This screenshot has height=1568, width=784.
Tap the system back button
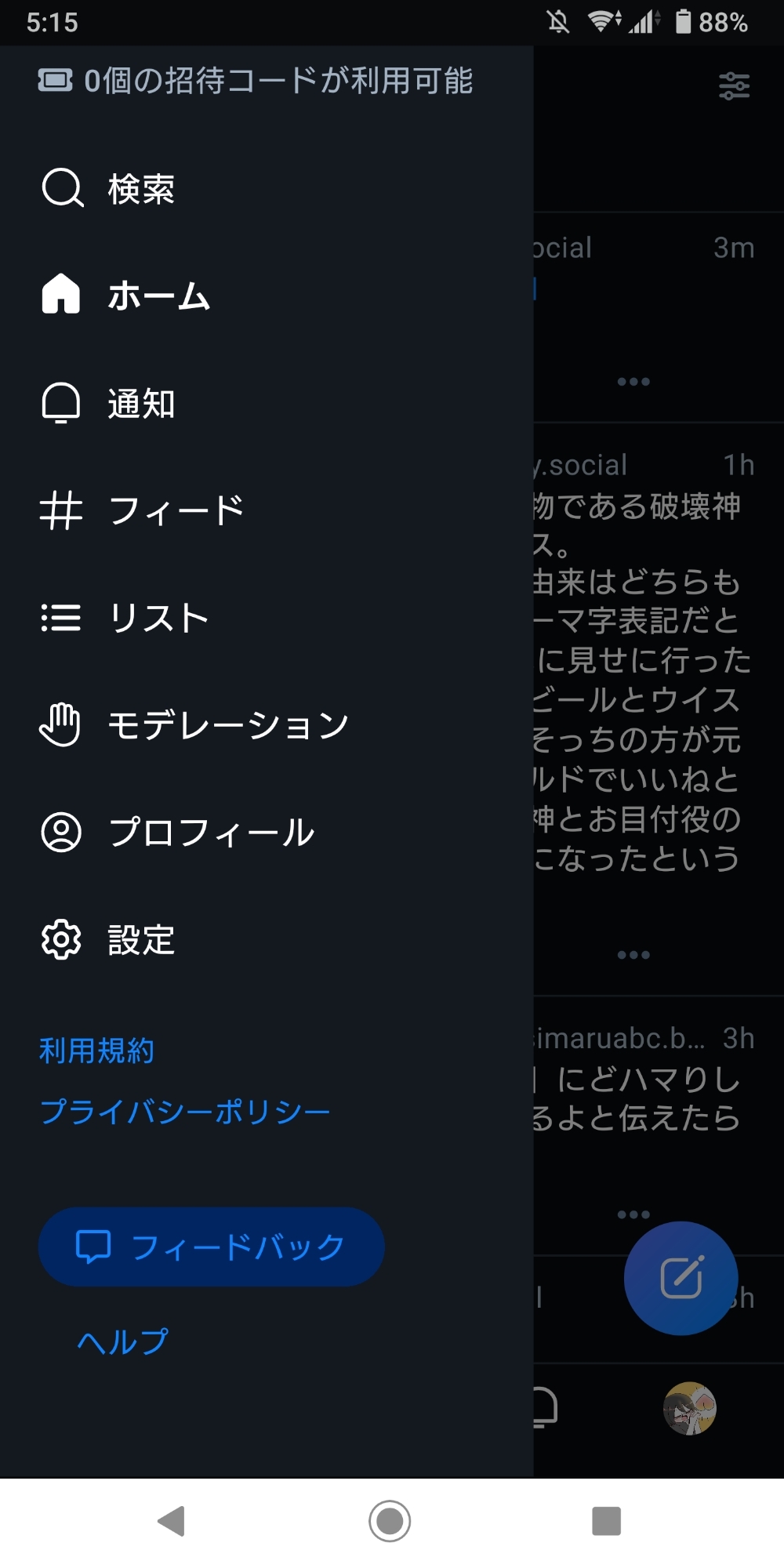172,1521
